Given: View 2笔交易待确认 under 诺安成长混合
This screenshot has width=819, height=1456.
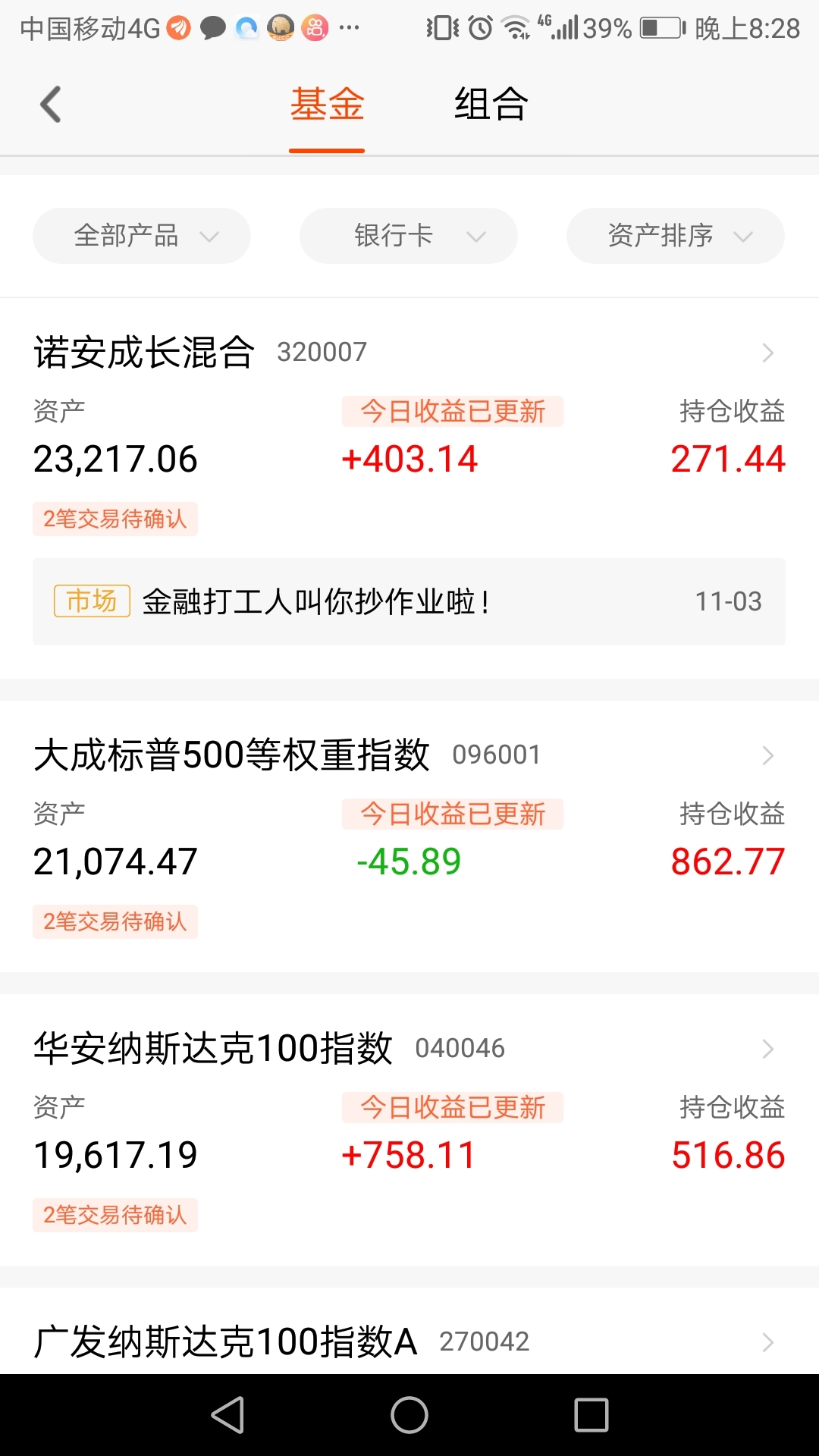Looking at the screenshot, I should [115, 519].
